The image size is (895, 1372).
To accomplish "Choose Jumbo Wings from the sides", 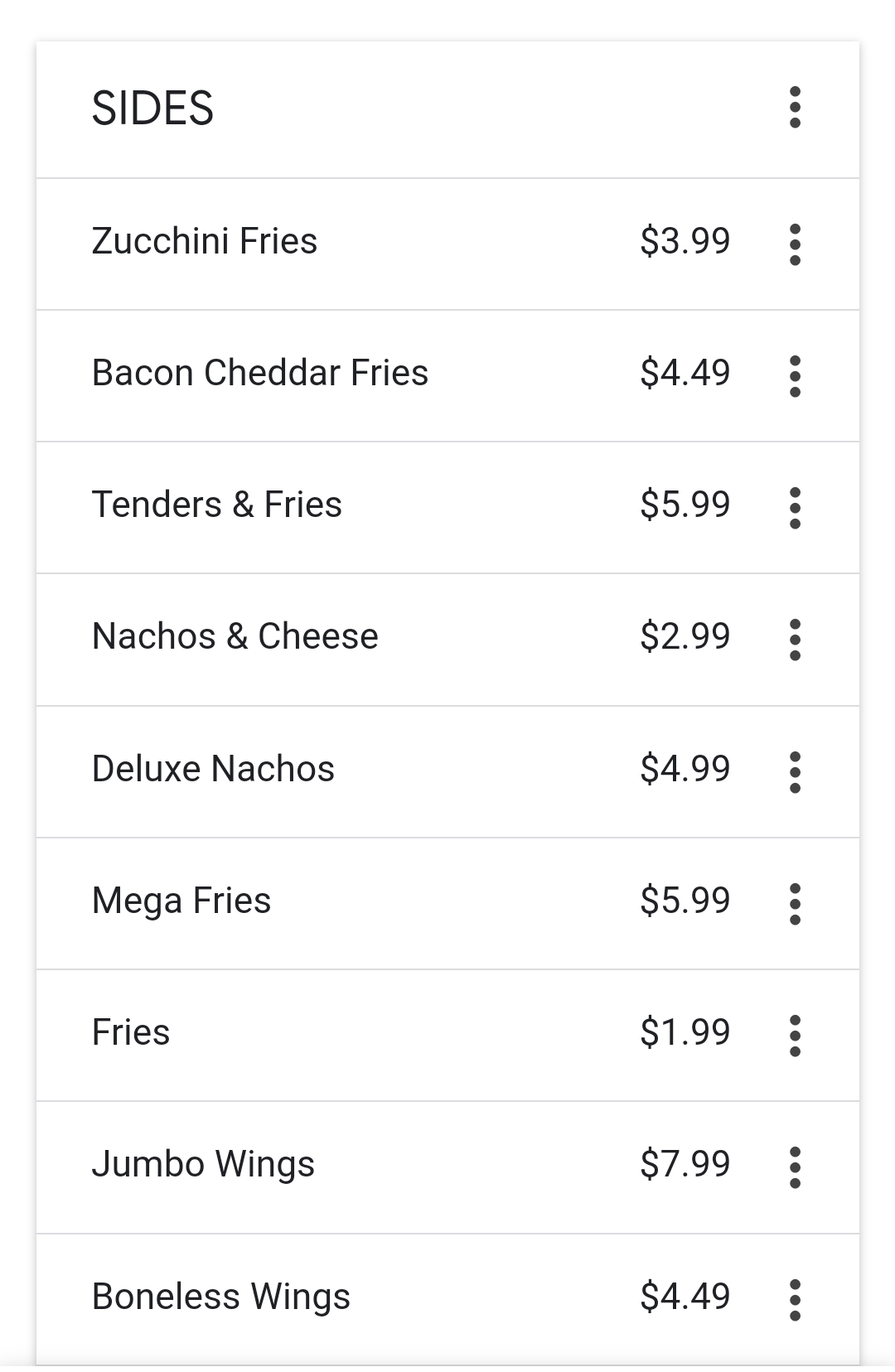I will (203, 1165).
